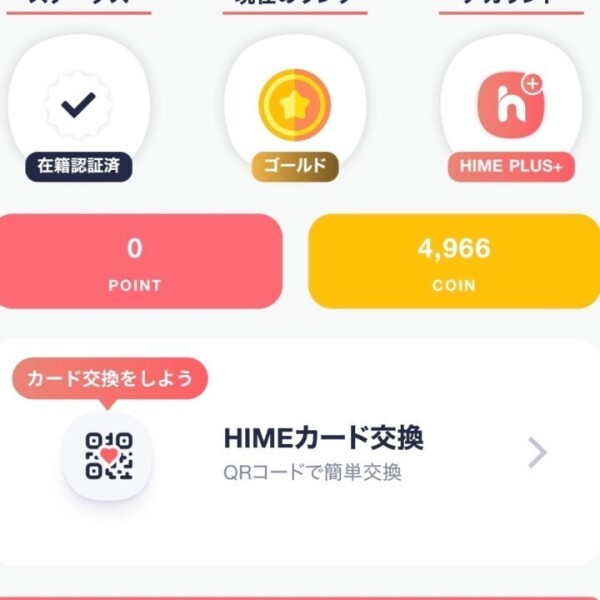The width and height of the screenshot is (600, 600).
Task: Open the 在籍認証済 verification status
Action: tap(79, 108)
